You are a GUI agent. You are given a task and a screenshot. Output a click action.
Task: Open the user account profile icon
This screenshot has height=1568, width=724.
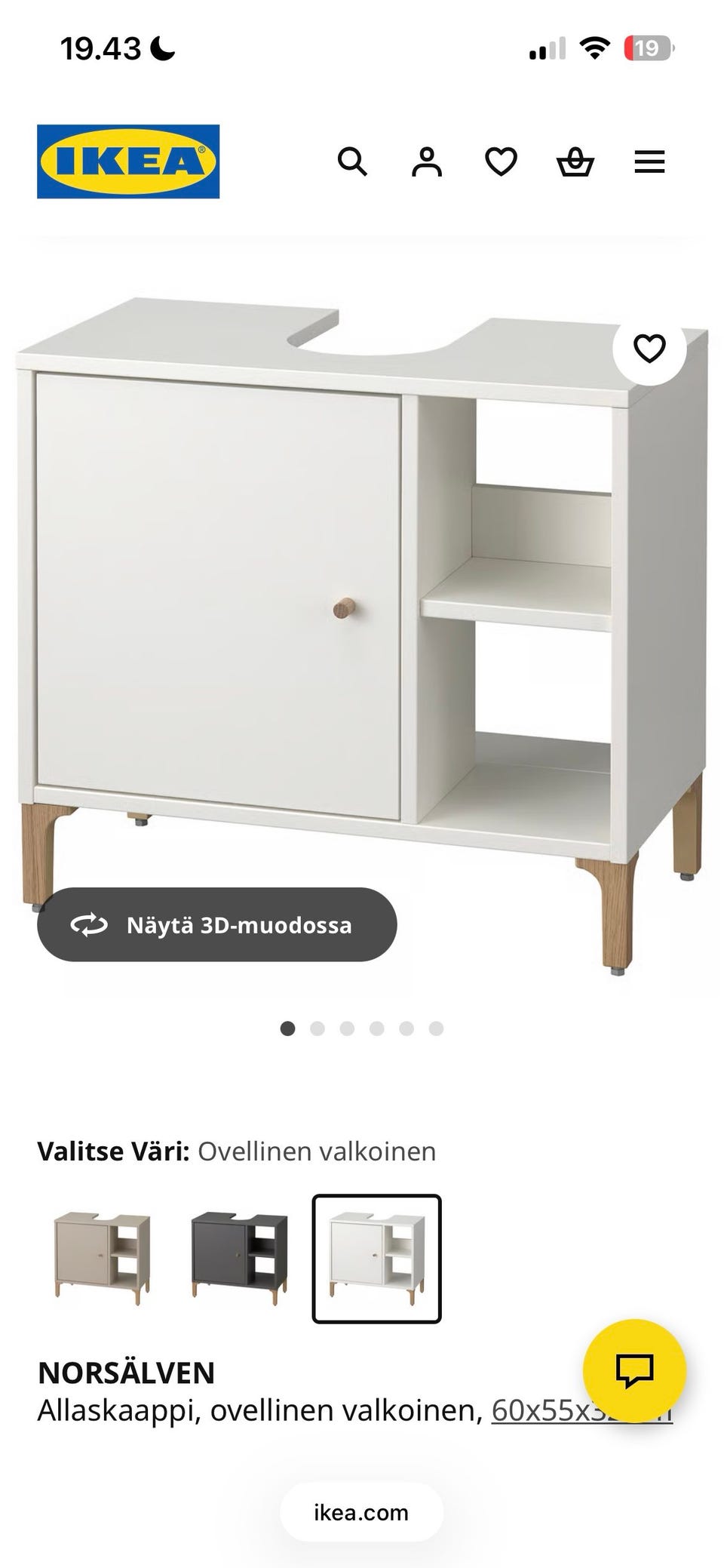426,161
